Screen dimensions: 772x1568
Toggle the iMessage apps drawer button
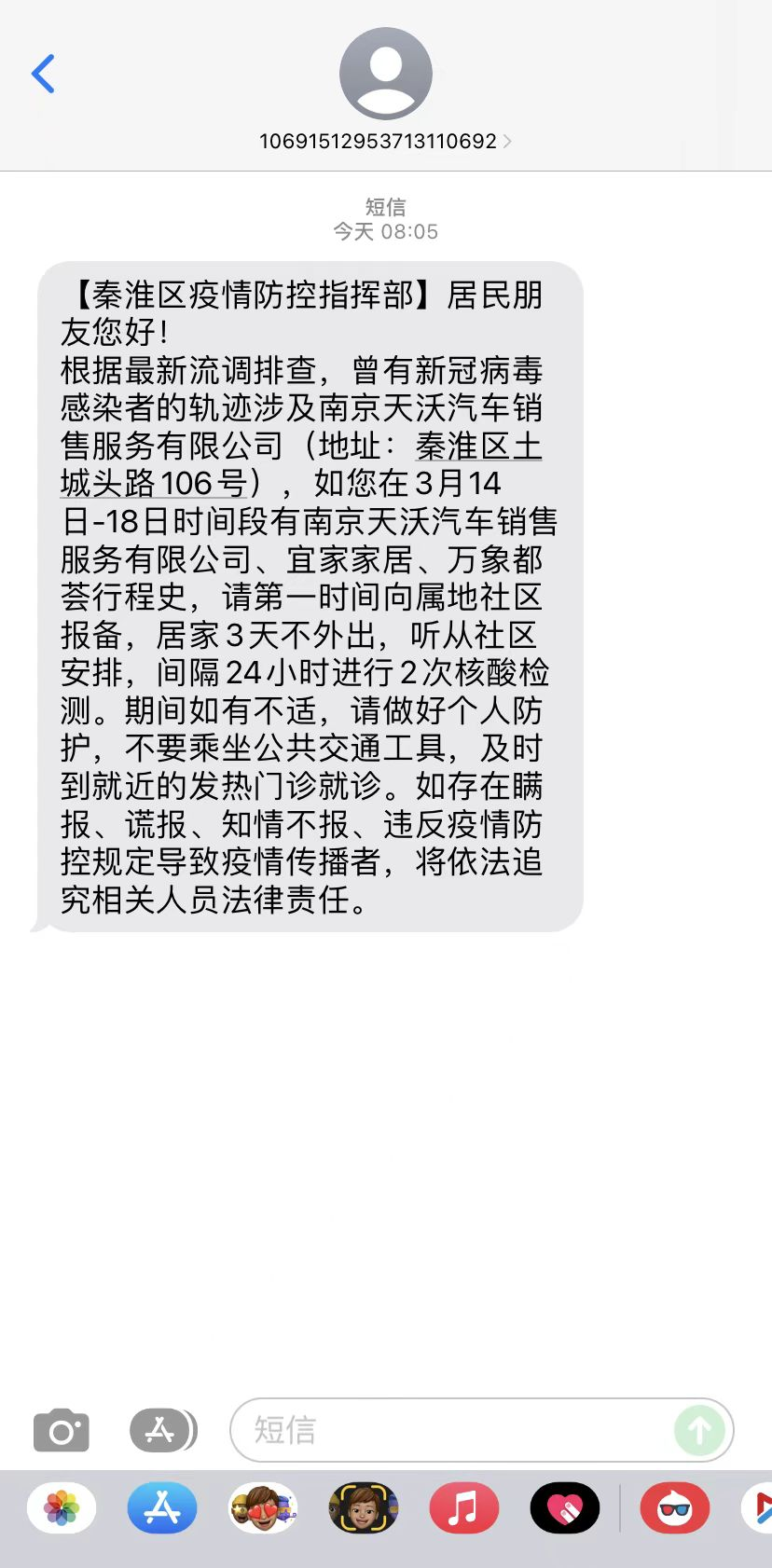pos(162,1430)
